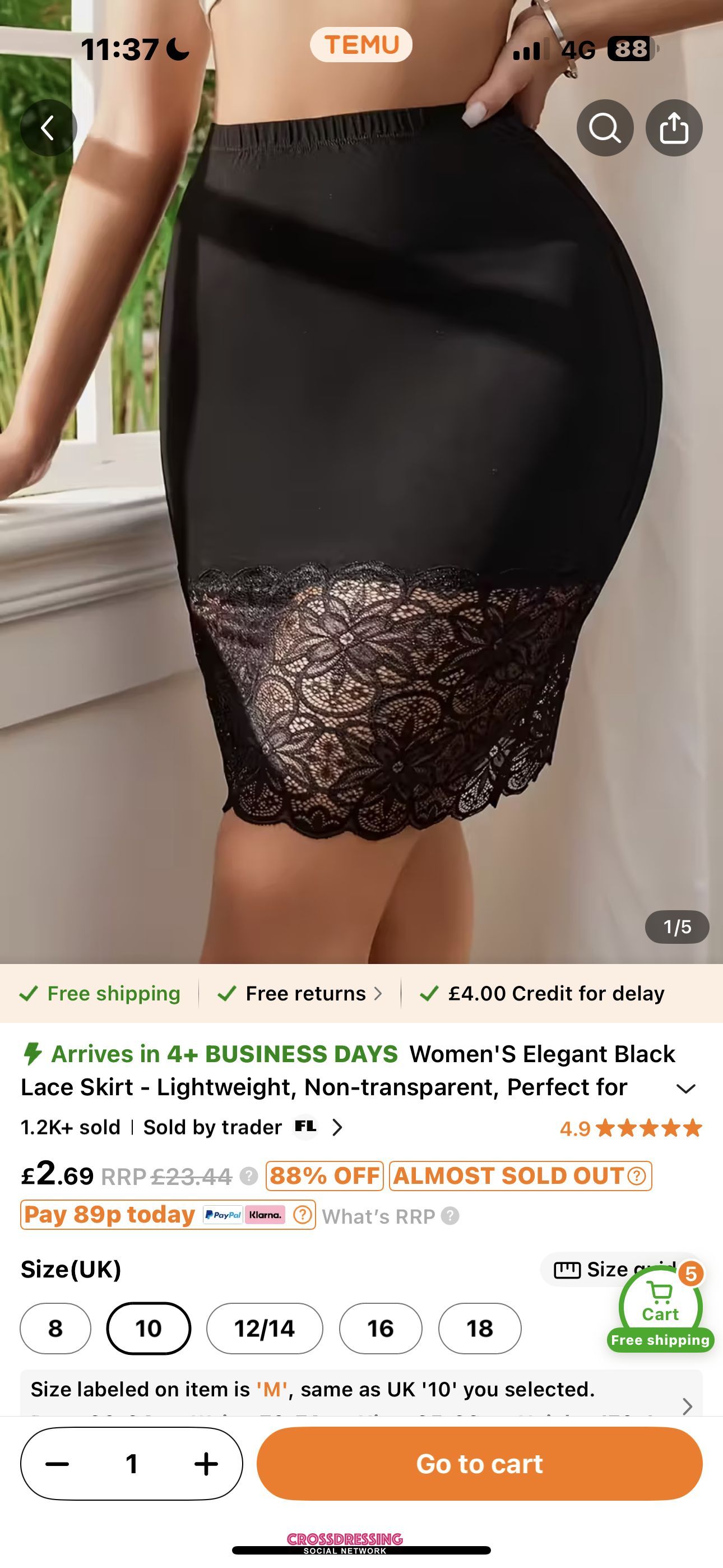Increase quantity with the plus button
The image size is (723, 1568).
(x=206, y=1464)
